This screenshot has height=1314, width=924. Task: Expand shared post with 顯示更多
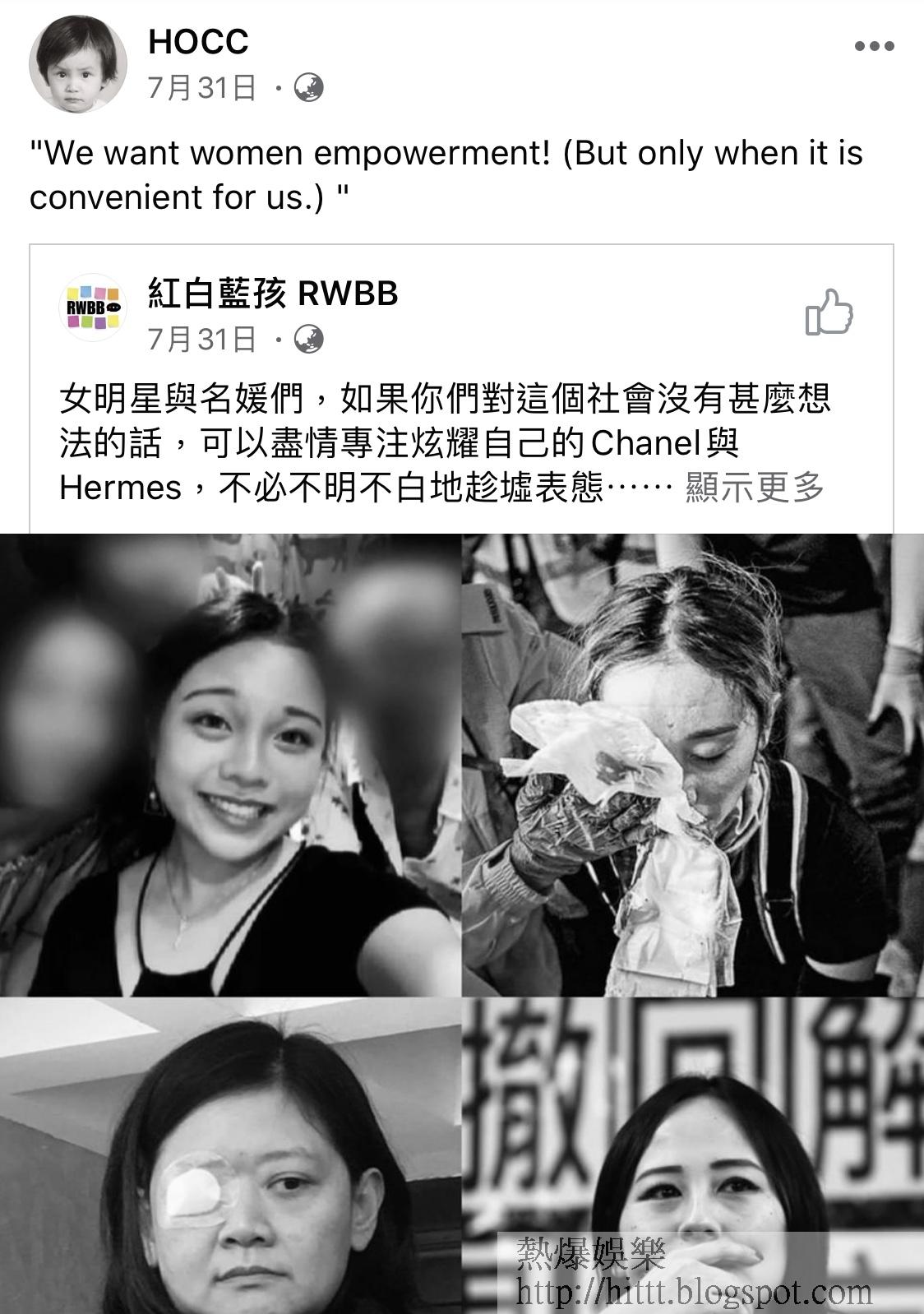click(x=754, y=488)
